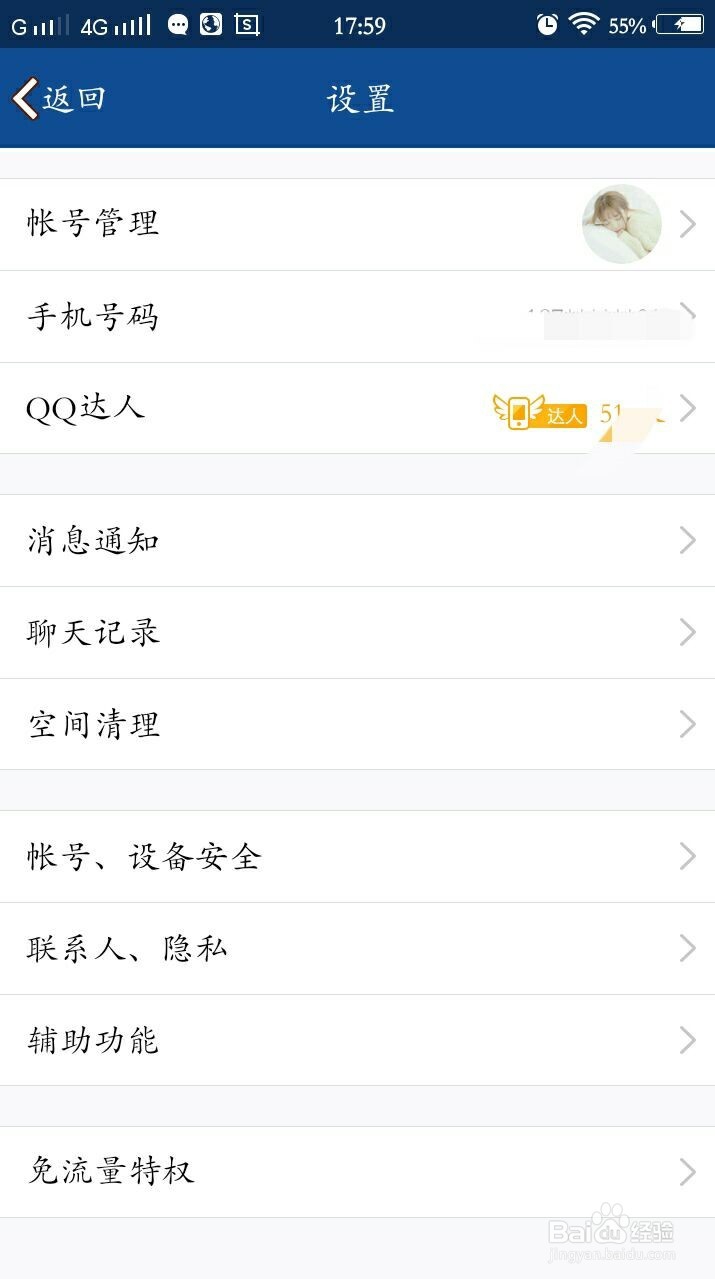Open the 免流量特权 row
715x1279 pixels.
(357, 1172)
